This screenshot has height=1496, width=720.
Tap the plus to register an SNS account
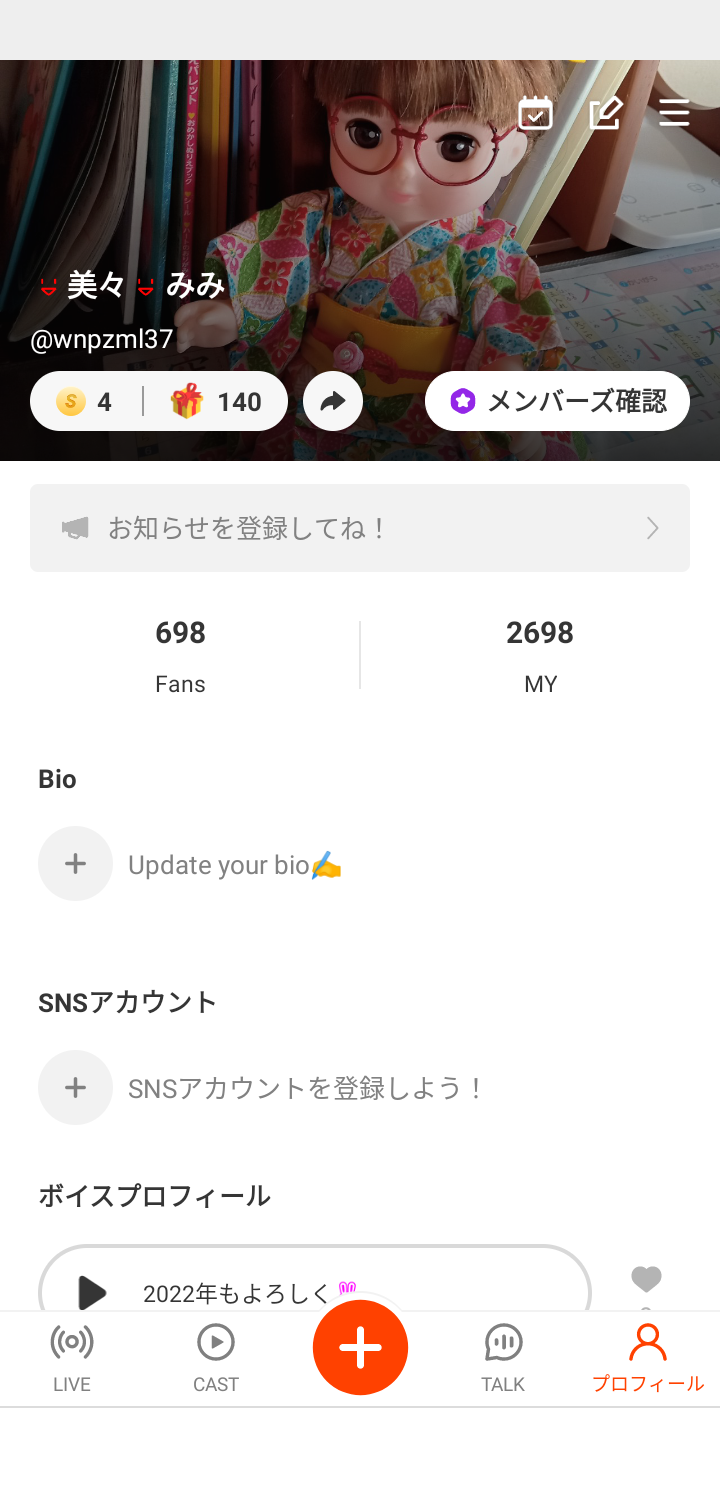click(x=75, y=1087)
